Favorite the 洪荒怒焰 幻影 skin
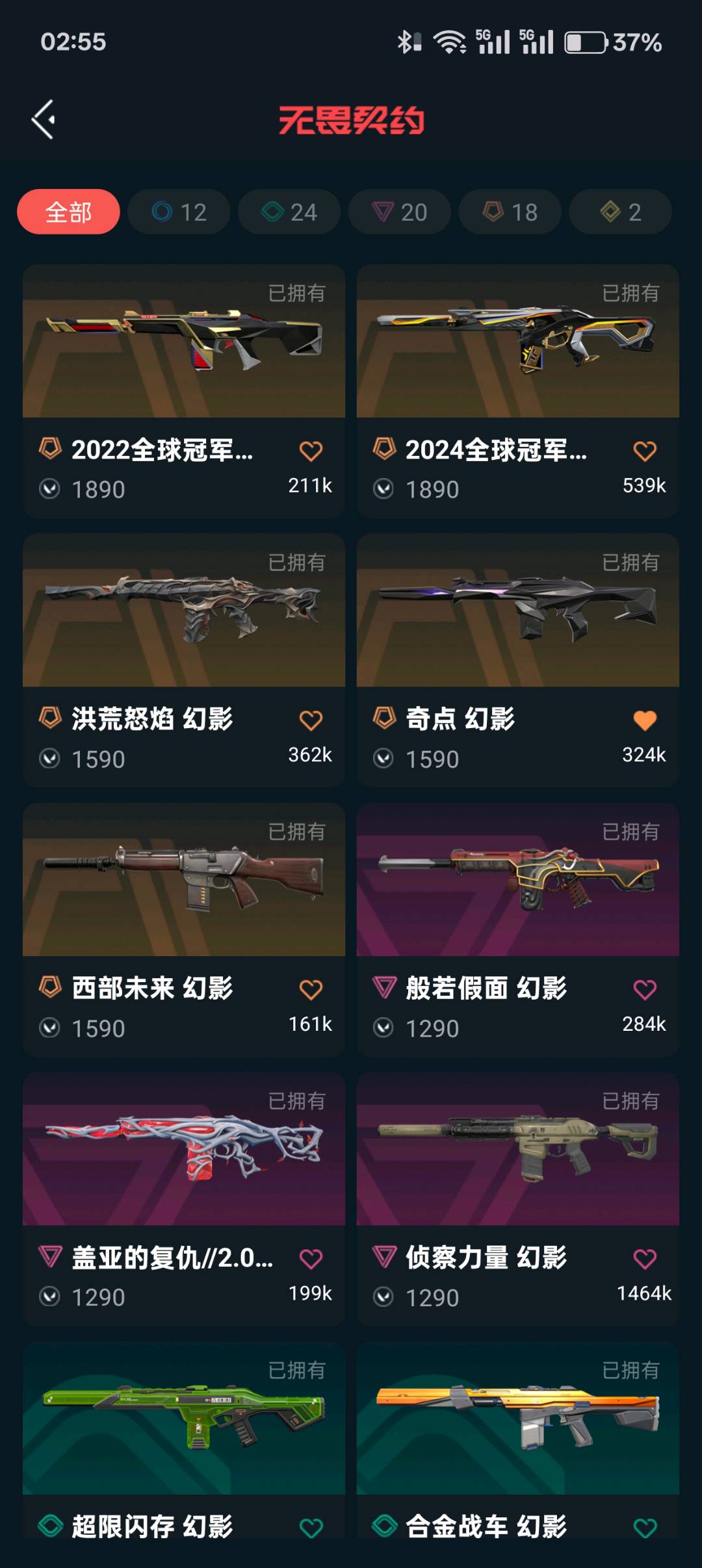The height and width of the screenshot is (1568, 702). (x=311, y=720)
